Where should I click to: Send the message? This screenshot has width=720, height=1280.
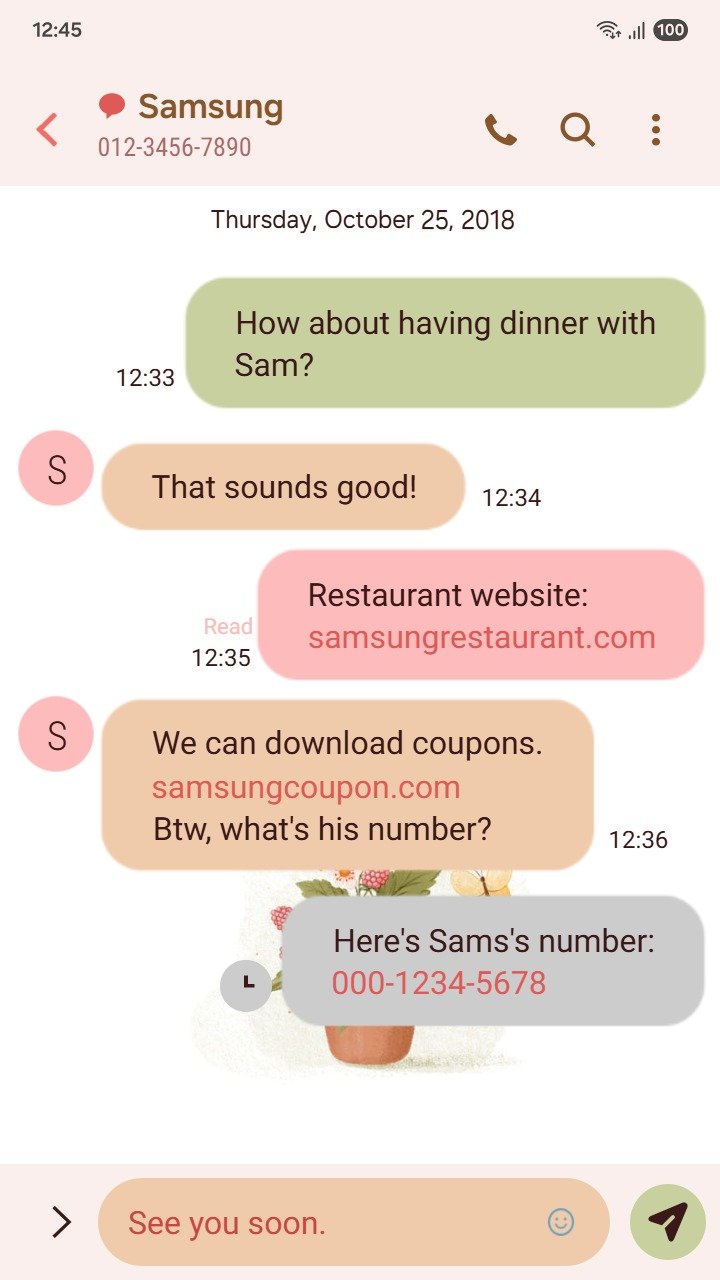coord(667,1222)
